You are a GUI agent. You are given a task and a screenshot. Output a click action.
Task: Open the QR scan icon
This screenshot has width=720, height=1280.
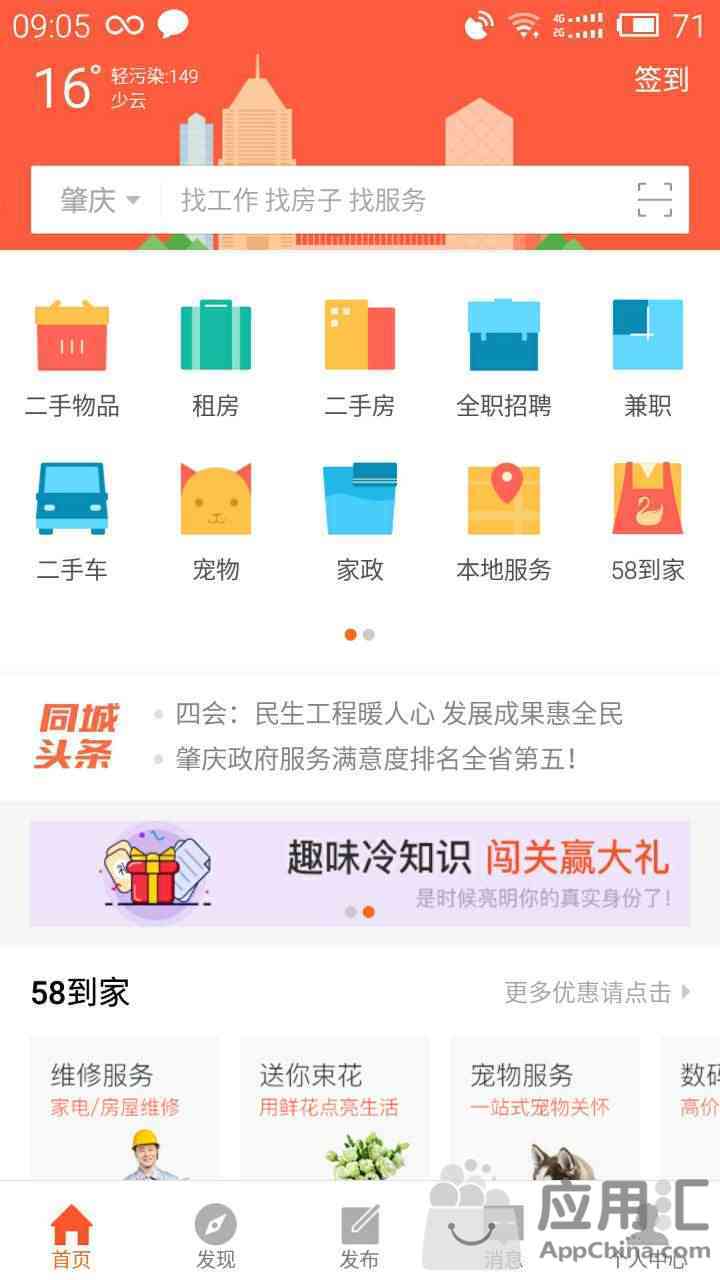(x=654, y=200)
